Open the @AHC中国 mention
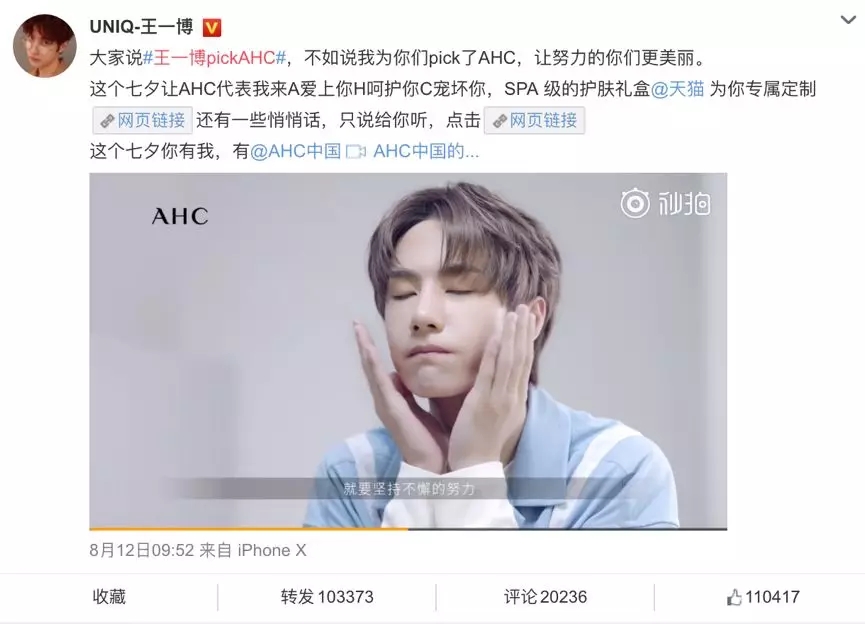The image size is (865, 624). [x=296, y=152]
